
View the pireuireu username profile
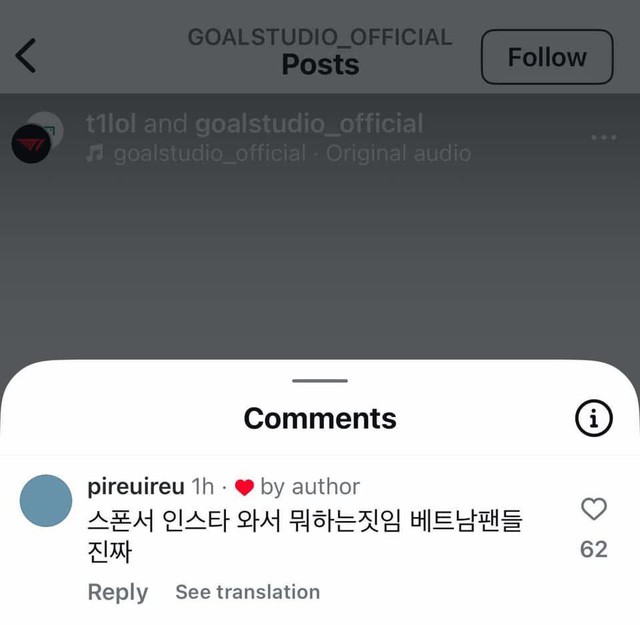tap(136, 487)
